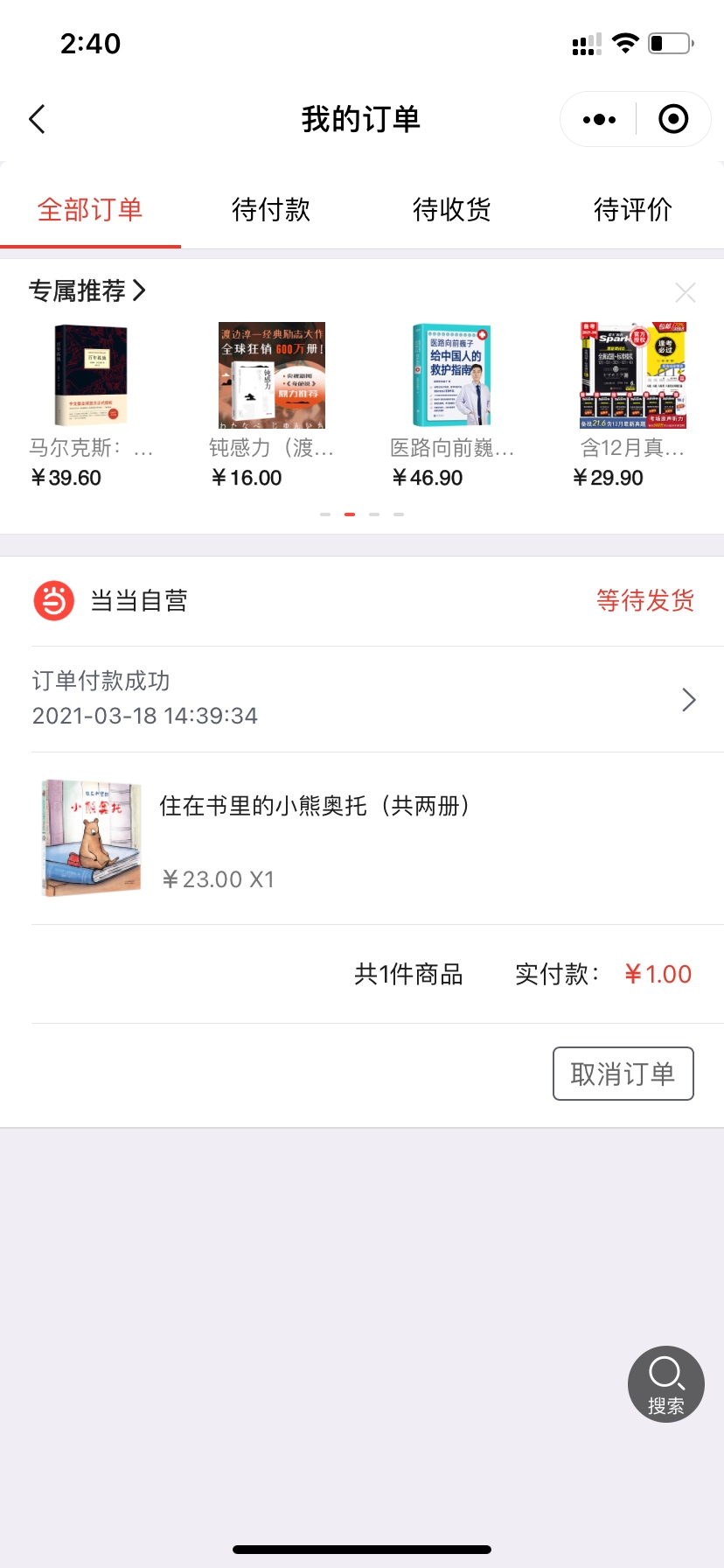Close the mini program with circle icon

click(672, 119)
